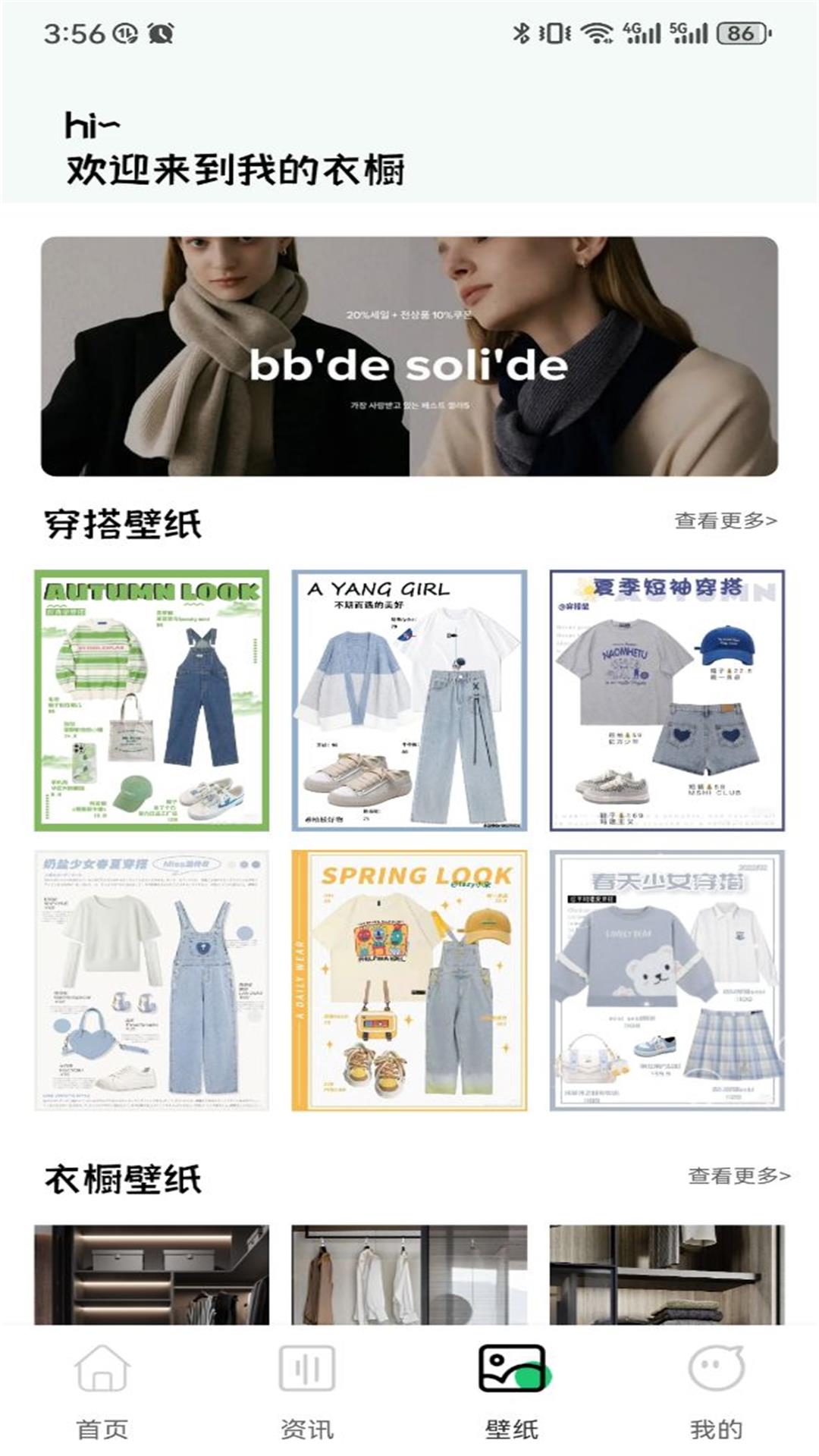Select the 春天少女穿搭 wallpaper
The width and height of the screenshot is (819, 1456).
click(667, 980)
